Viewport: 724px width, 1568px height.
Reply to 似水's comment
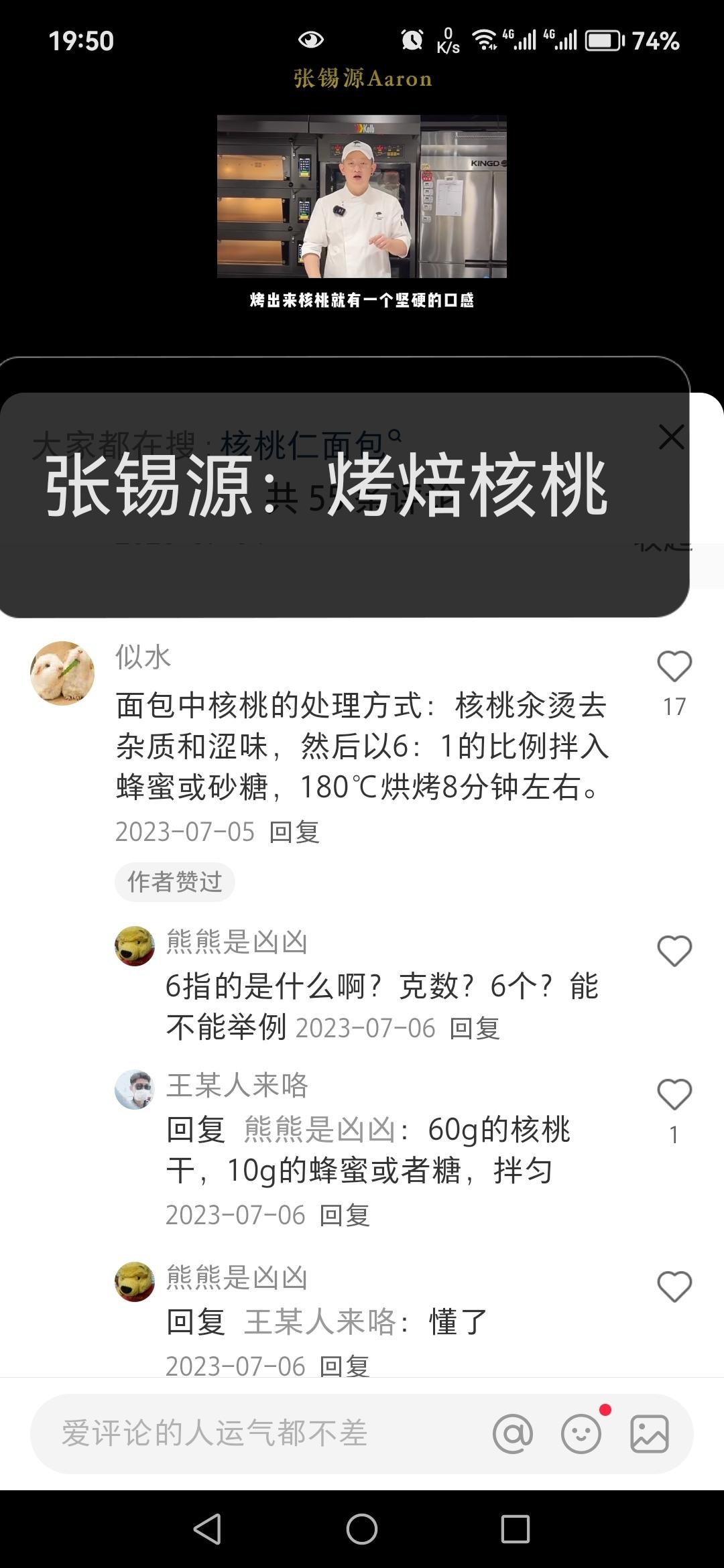tap(294, 832)
